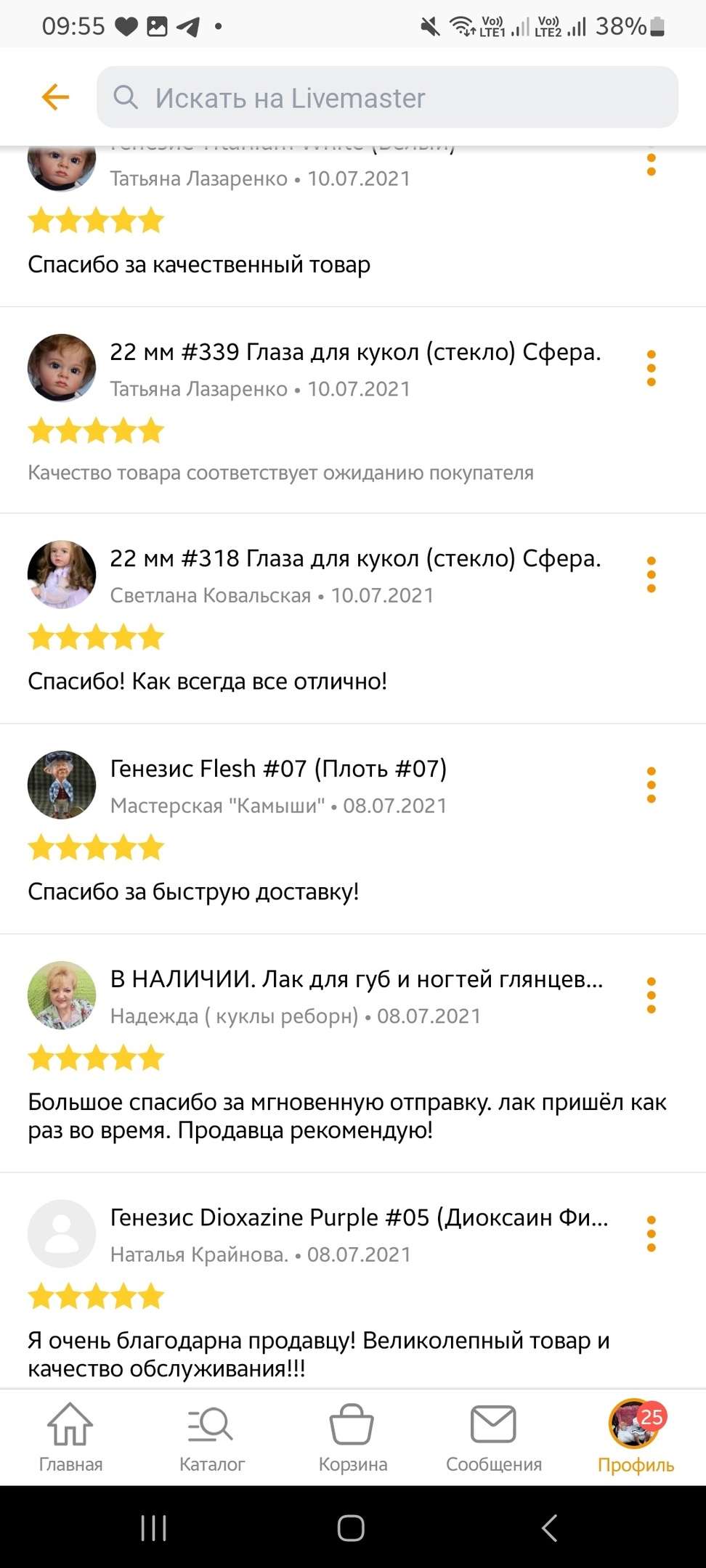
Task: Open the Генезис Dioxazine Purple #05 product
Action: coord(360,1217)
